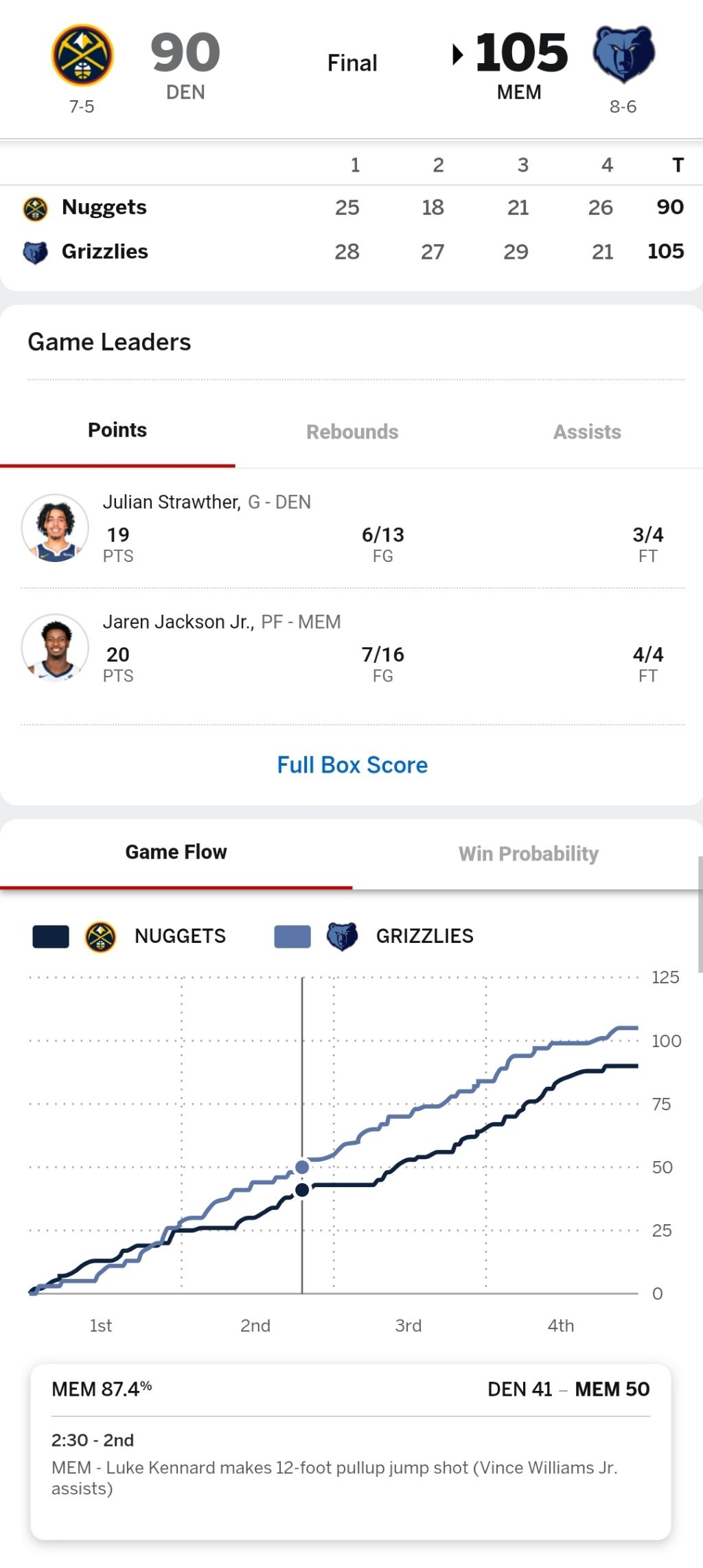
Task: Open the Memphis Grizzlies team page from header logo
Action: 623,54
